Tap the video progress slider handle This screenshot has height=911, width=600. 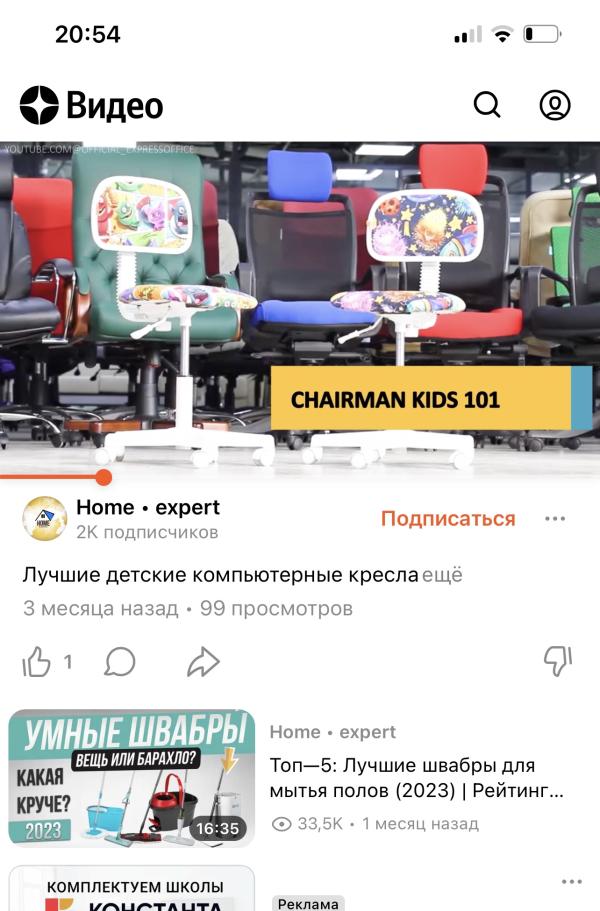point(103,478)
